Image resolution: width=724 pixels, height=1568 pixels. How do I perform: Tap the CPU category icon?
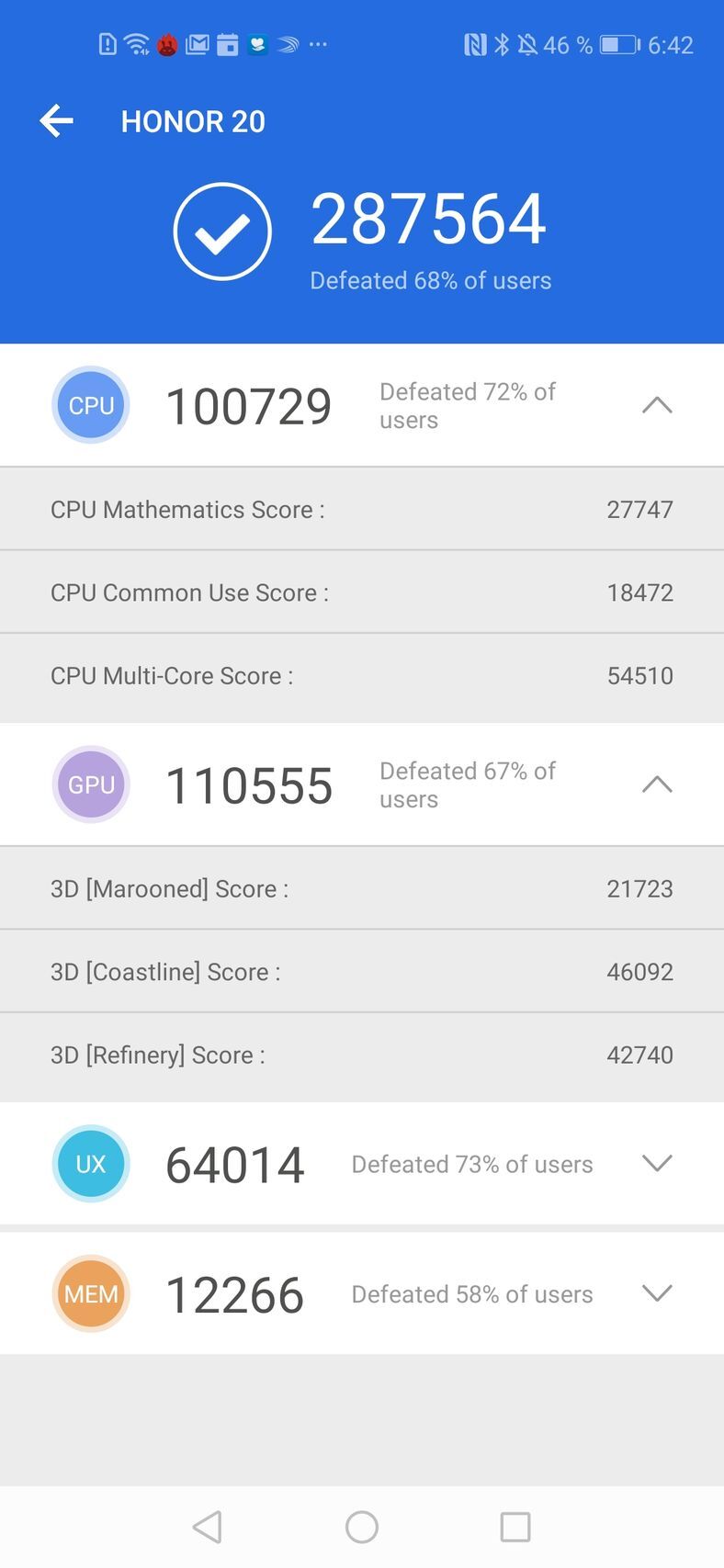(91, 405)
